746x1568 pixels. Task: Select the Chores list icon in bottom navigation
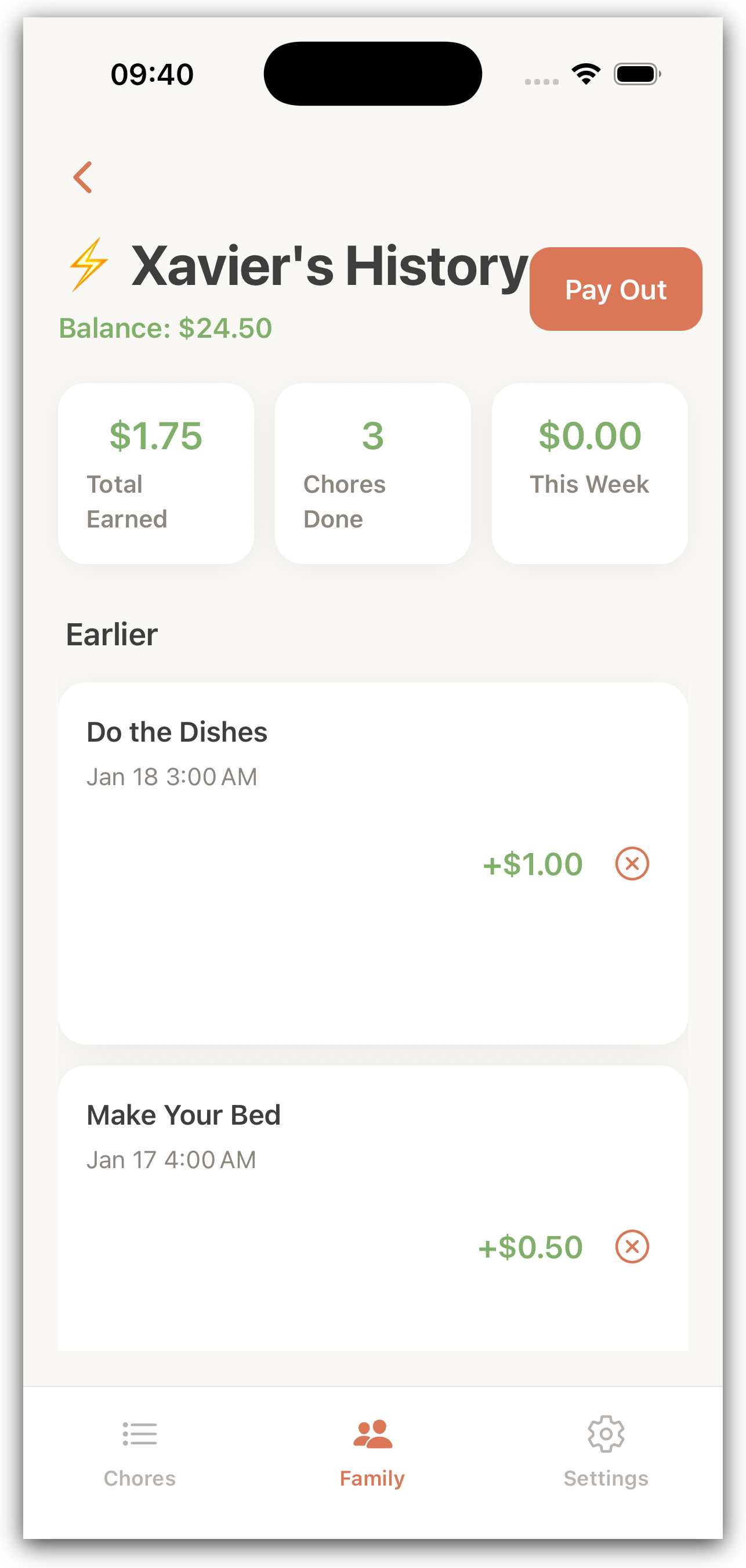[x=140, y=1433]
